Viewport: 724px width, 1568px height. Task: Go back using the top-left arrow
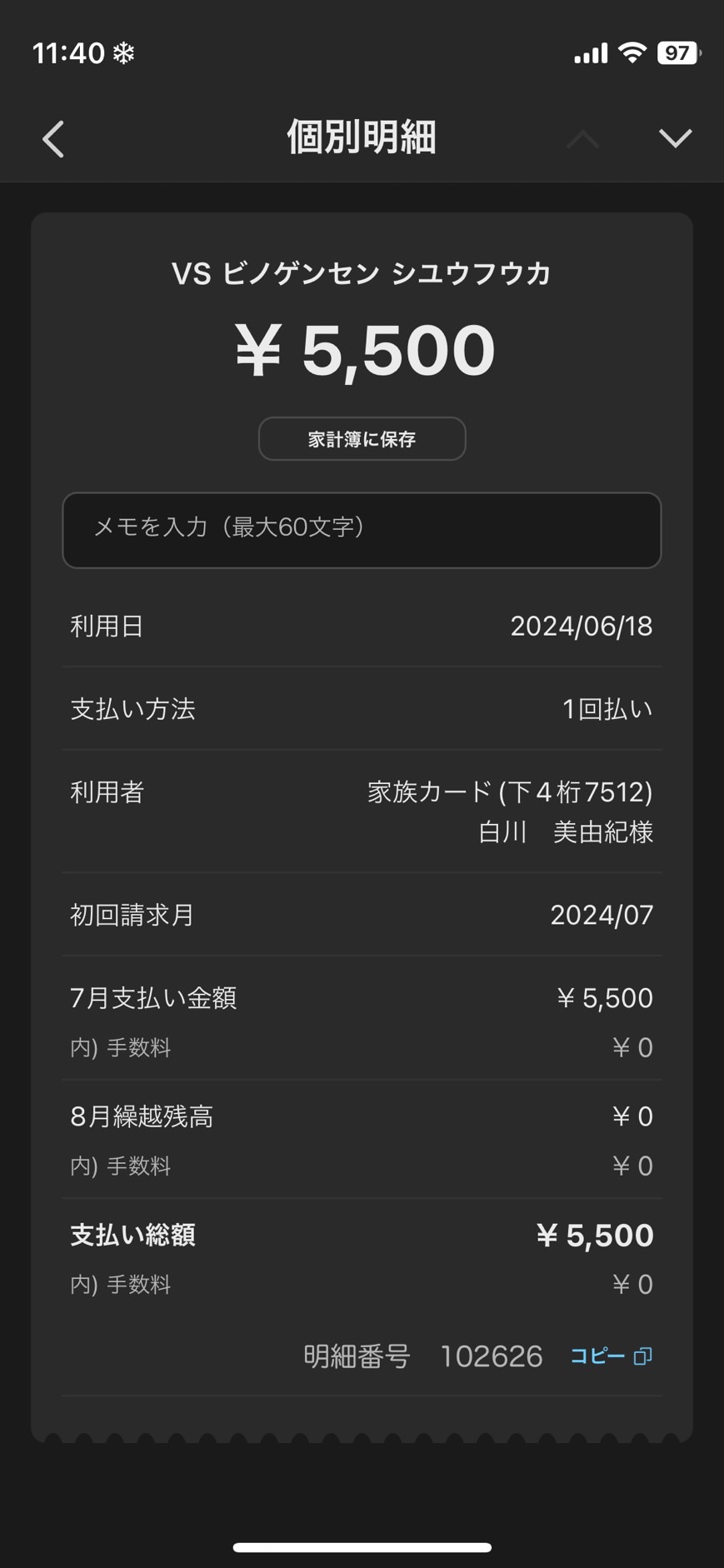[x=53, y=138]
